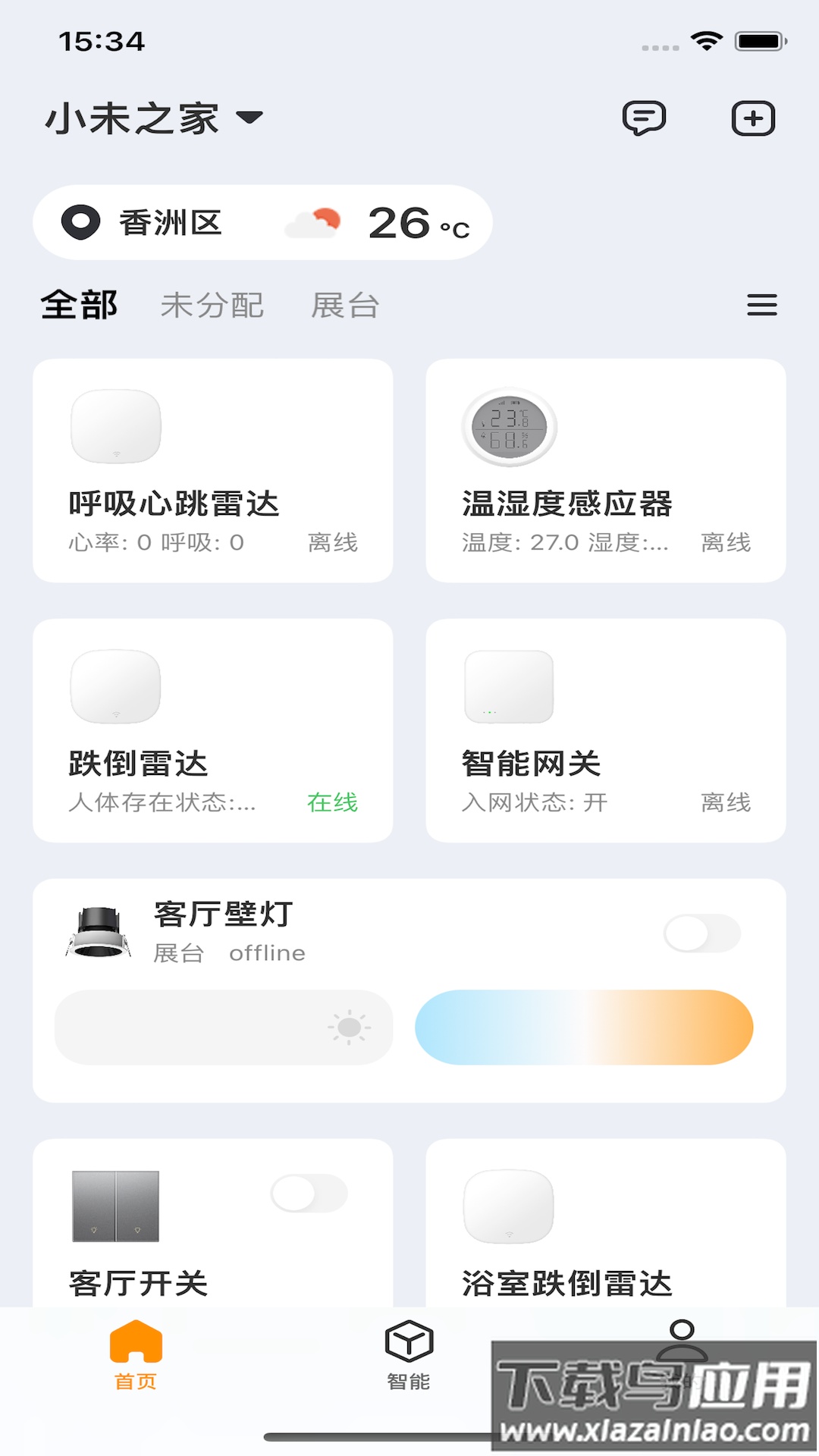The width and height of the screenshot is (819, 1456).
Task: Open the home switch dropdown arrow
Action: (250, 119)
